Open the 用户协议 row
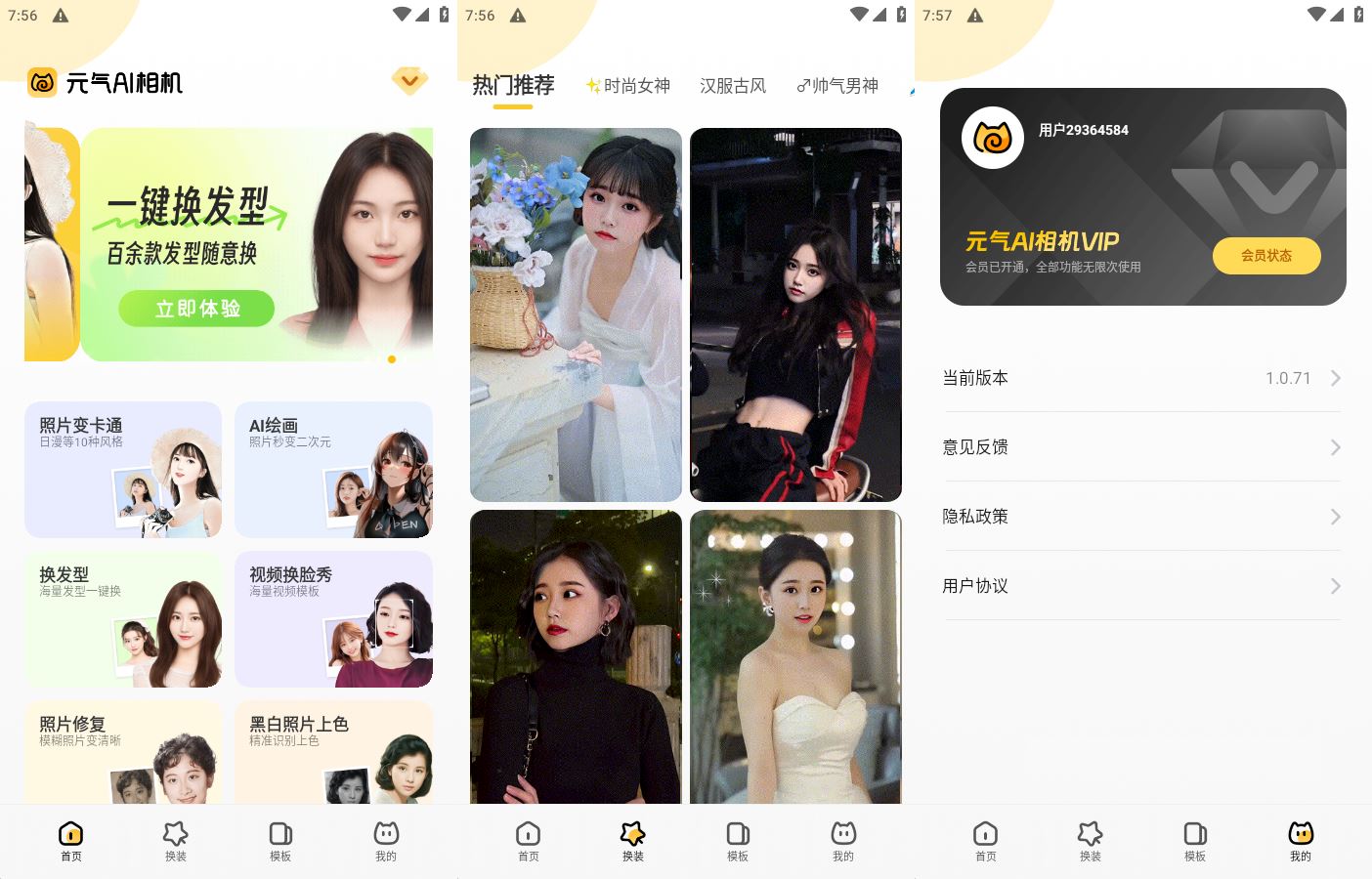This screenshot has height=879, width=1372. [x=1141, y=586]
